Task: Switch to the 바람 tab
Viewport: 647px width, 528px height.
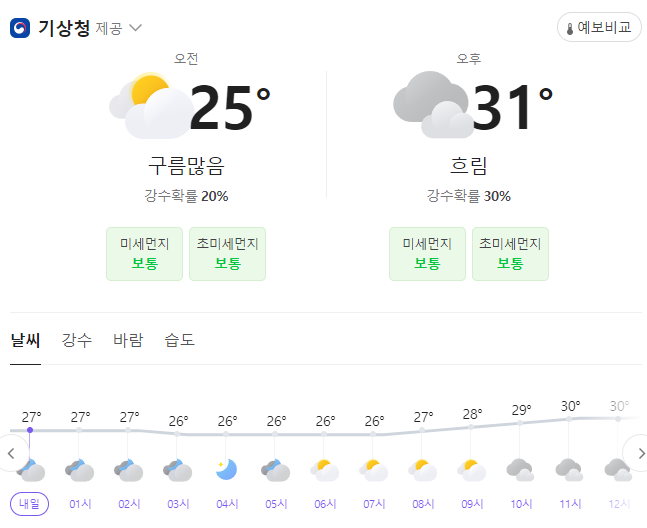Action: tap(128, 340)
